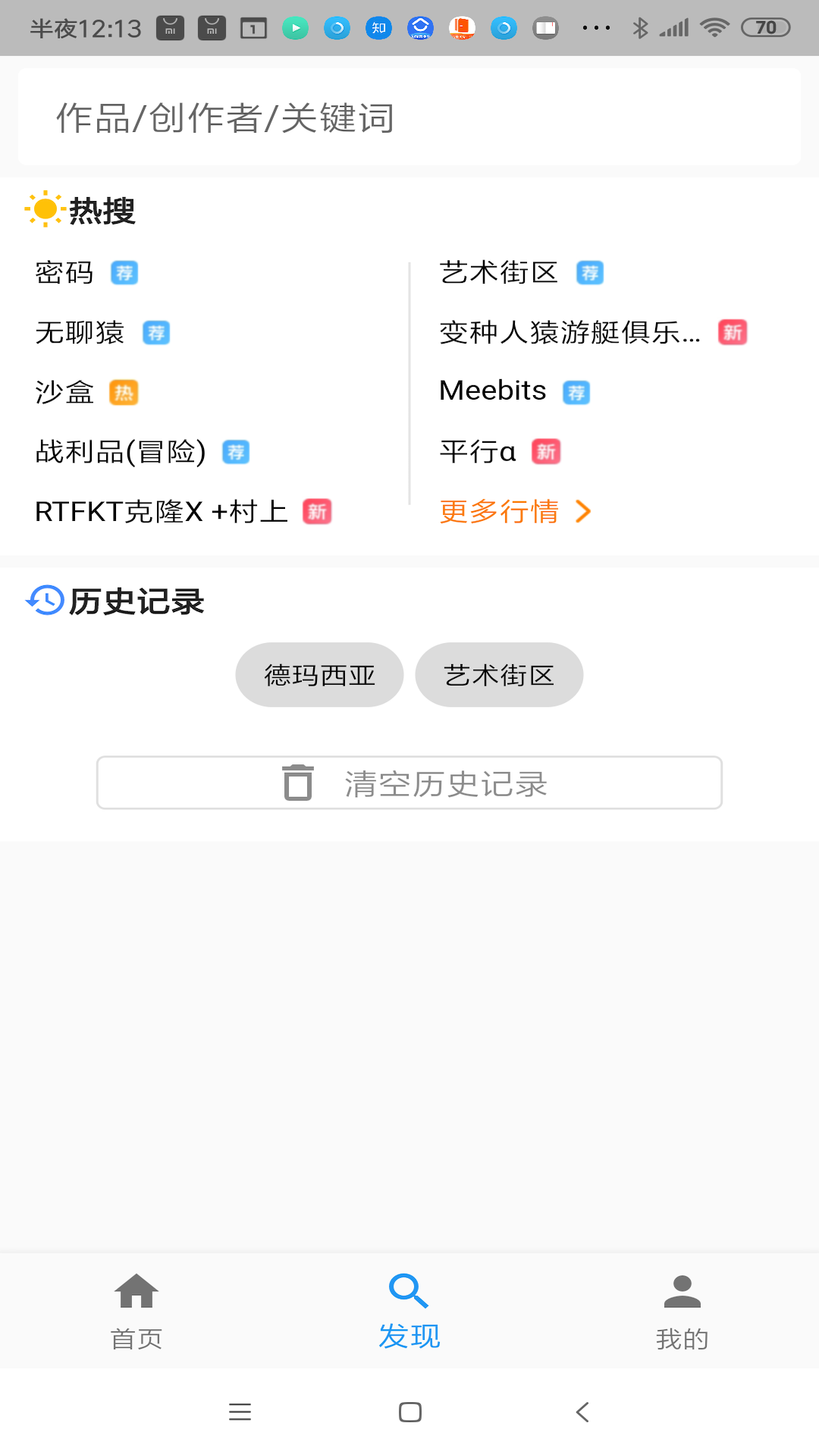Screen dimensions: 819x1456
Task: Go to the 我的 tab
Action: pos(682,1310)
